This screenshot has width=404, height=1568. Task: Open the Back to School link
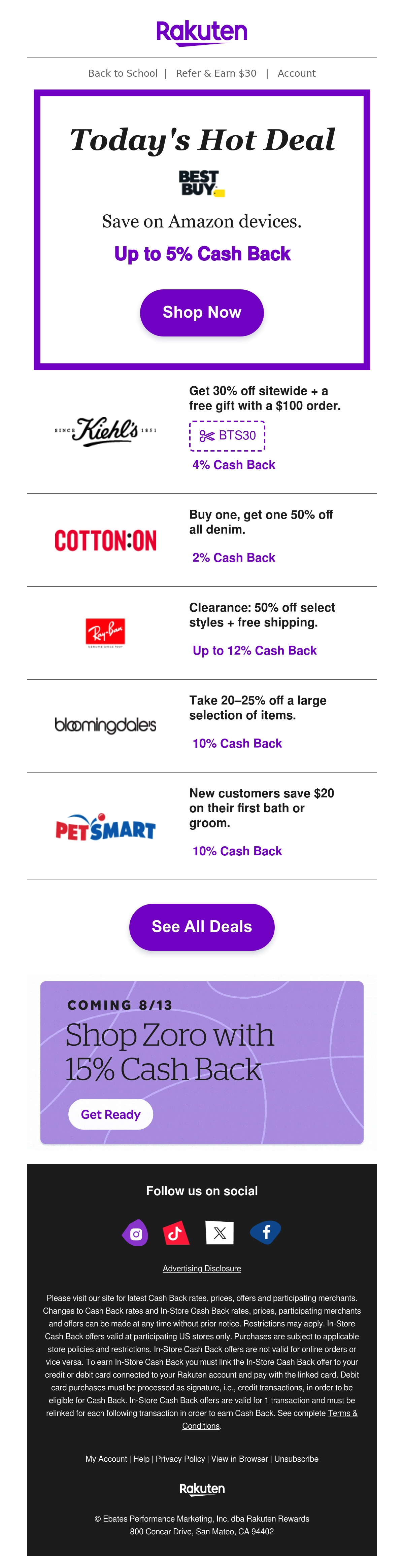(123, 74)
